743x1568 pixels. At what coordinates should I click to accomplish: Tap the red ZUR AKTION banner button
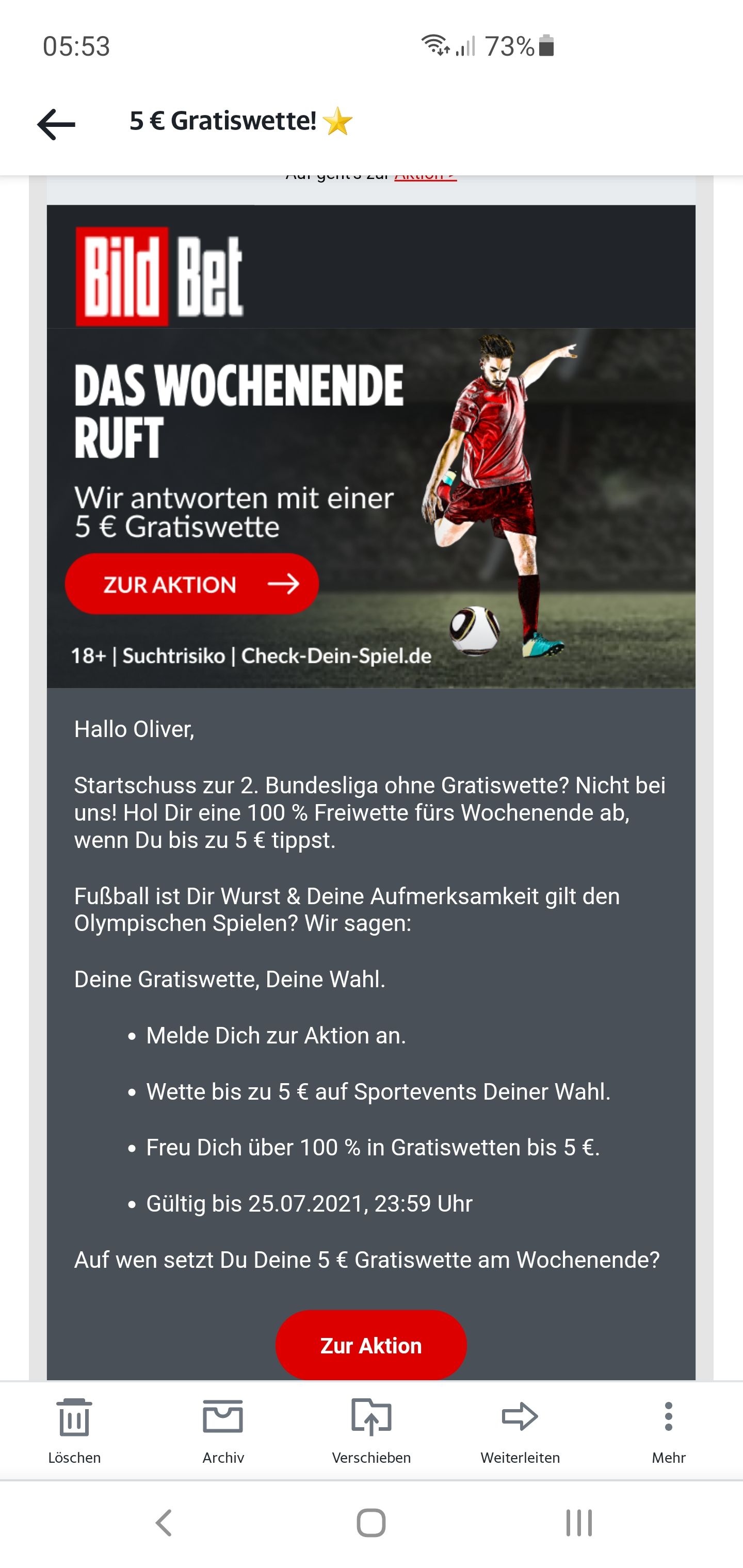[x=191, y=584]
